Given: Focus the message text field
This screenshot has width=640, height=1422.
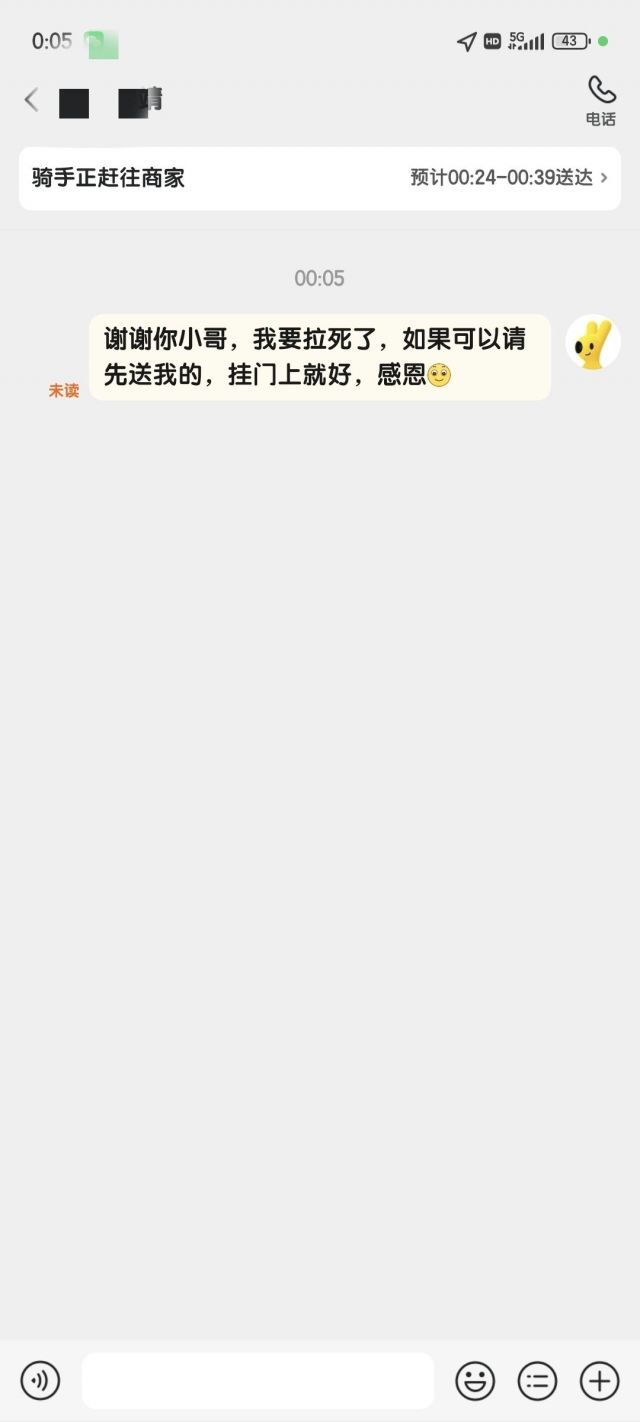Looking at the screenshot, I should pyautogui.click(x=258, y=1381).
